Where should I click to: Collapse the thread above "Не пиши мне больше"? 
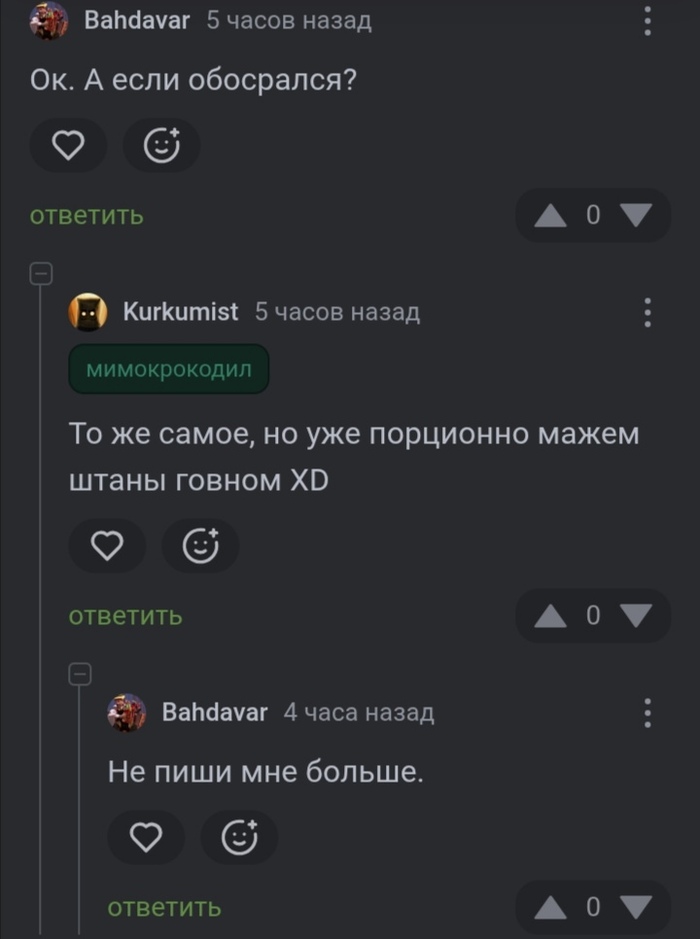pos(80,674)
